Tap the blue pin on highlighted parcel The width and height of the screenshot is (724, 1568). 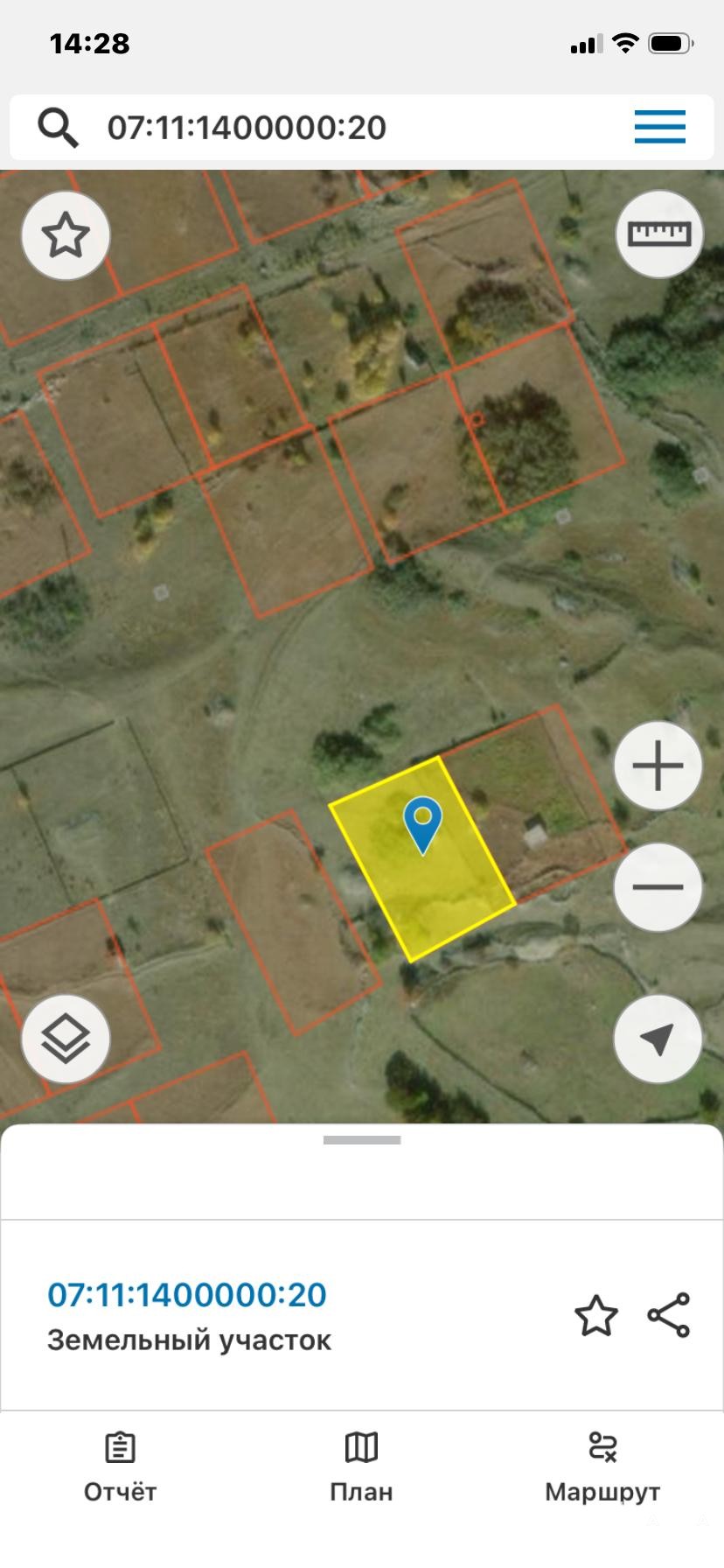pos(423,822)
